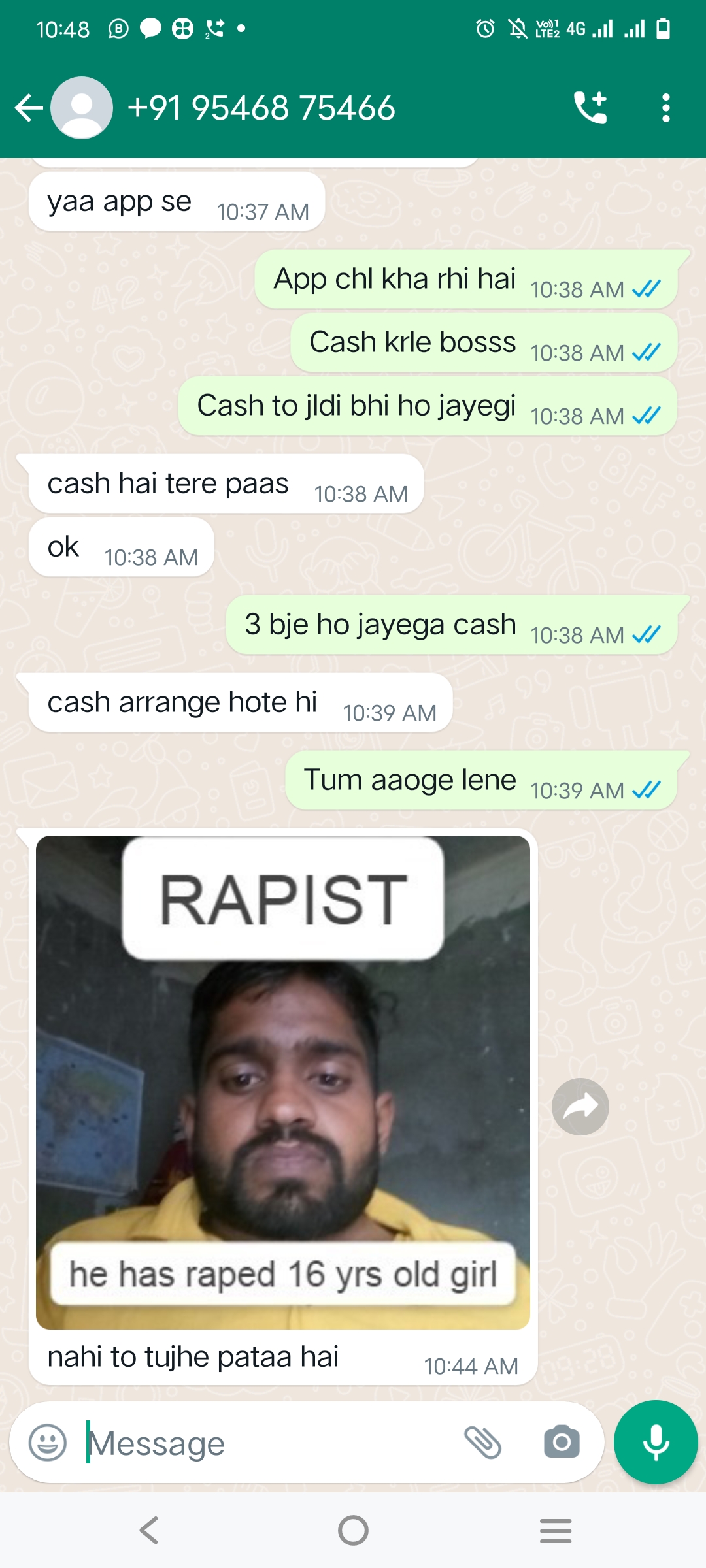
Task: Forward the received image
Action: coord(580,1106)
